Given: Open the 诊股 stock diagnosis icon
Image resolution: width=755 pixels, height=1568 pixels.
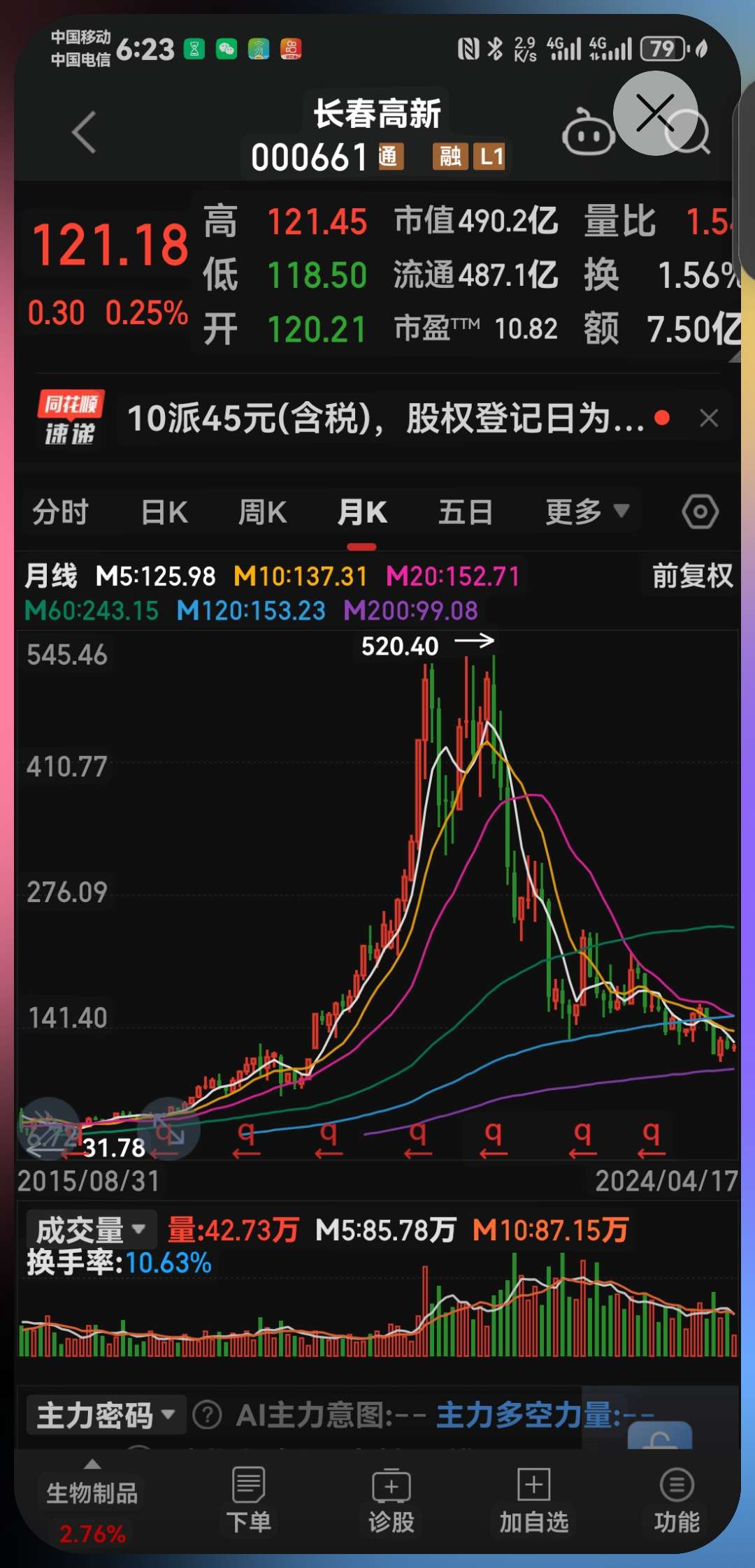Looking at the screenshot, I should (x=390, y=1502).
